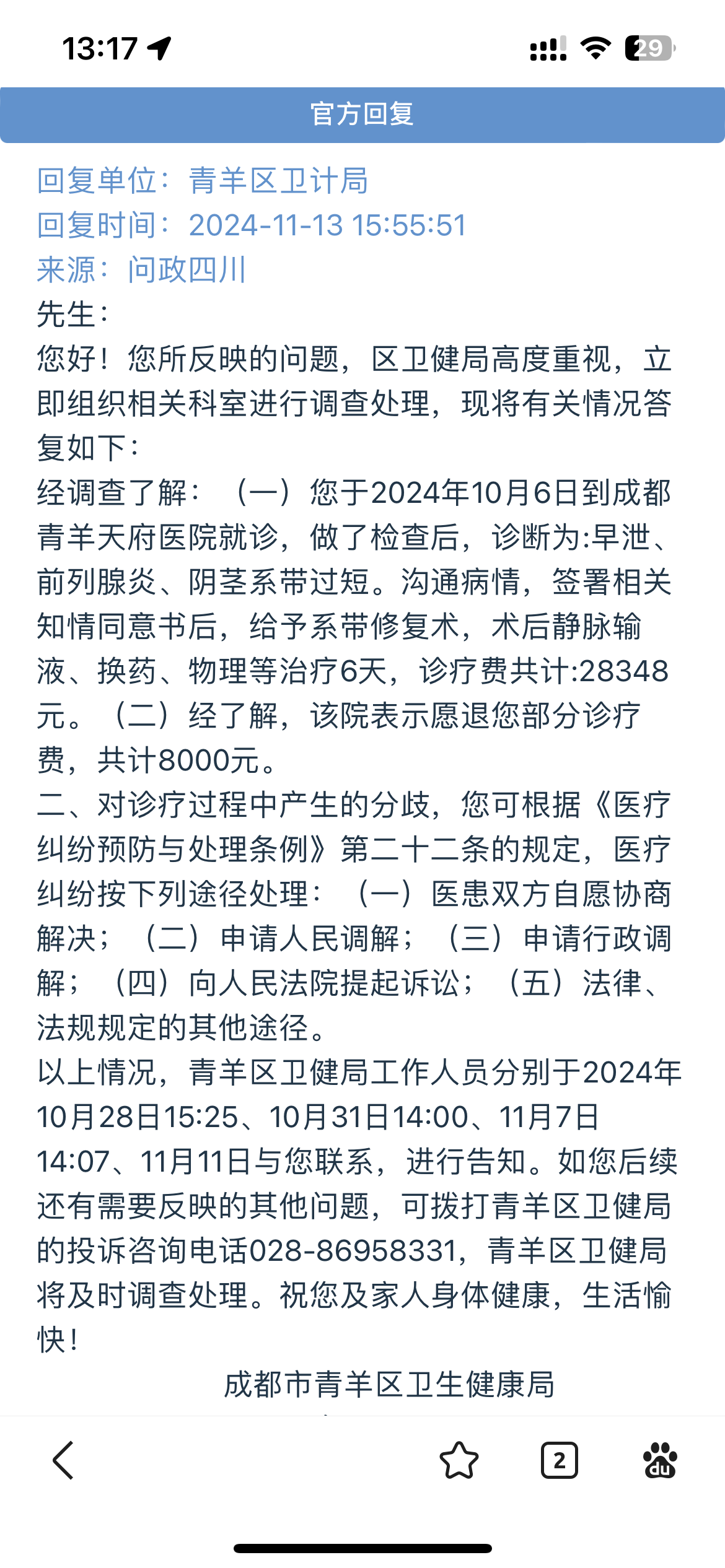This screenshot has height=1568, width=725.
Task: Go back to the previous page
Action: click(63, 1460)
